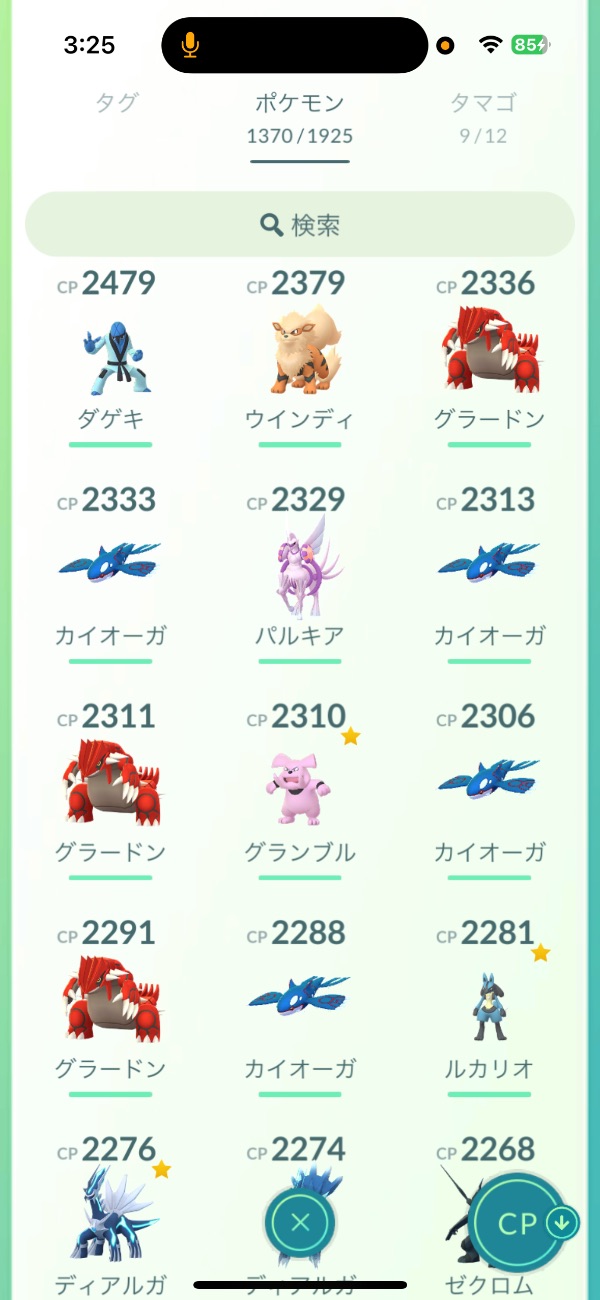Open ディアルガ with CP 2276
This screenshot has width=600, height=1300.
pyautogui.click(x=110, y=1215)
